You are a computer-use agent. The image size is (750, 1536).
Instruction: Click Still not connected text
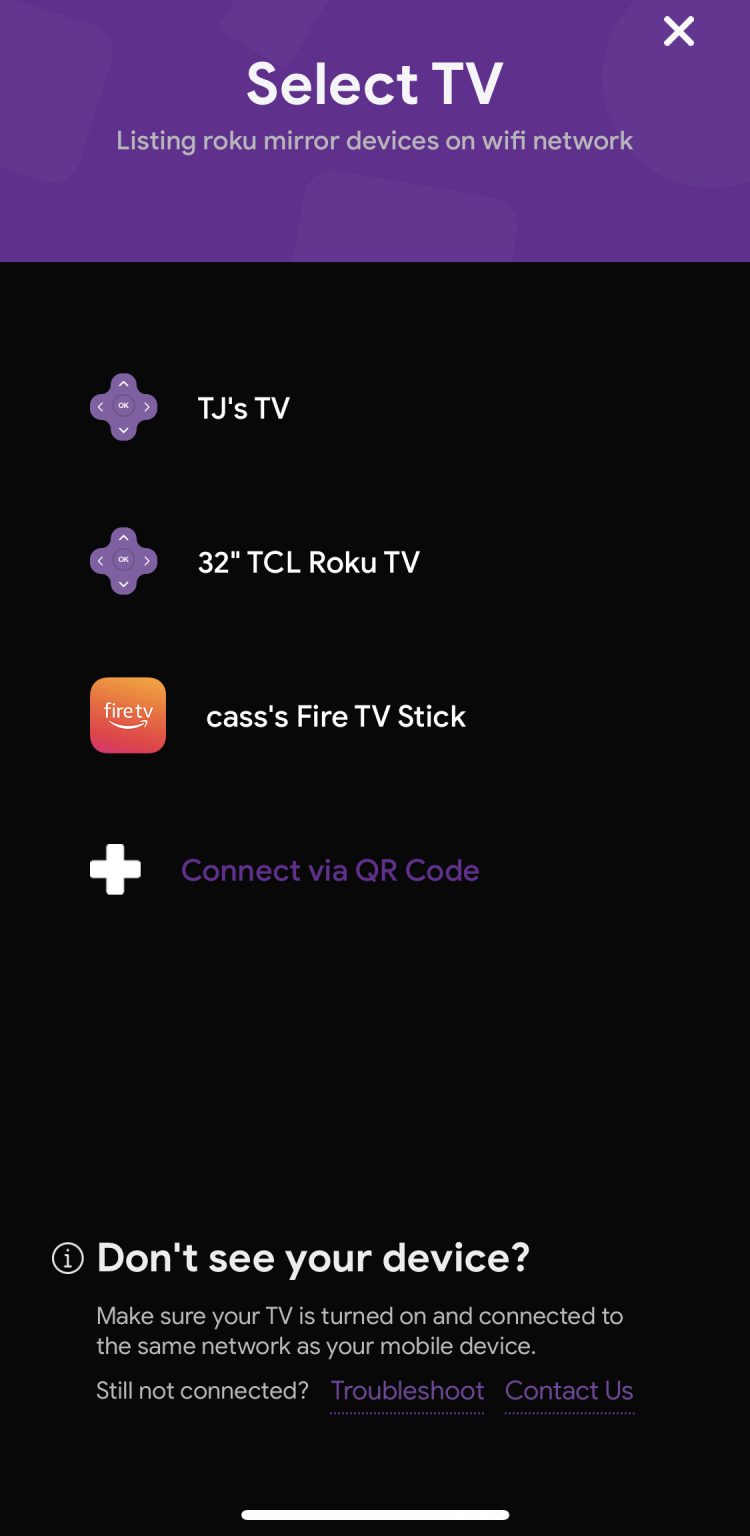click(x=203, y=1390)
